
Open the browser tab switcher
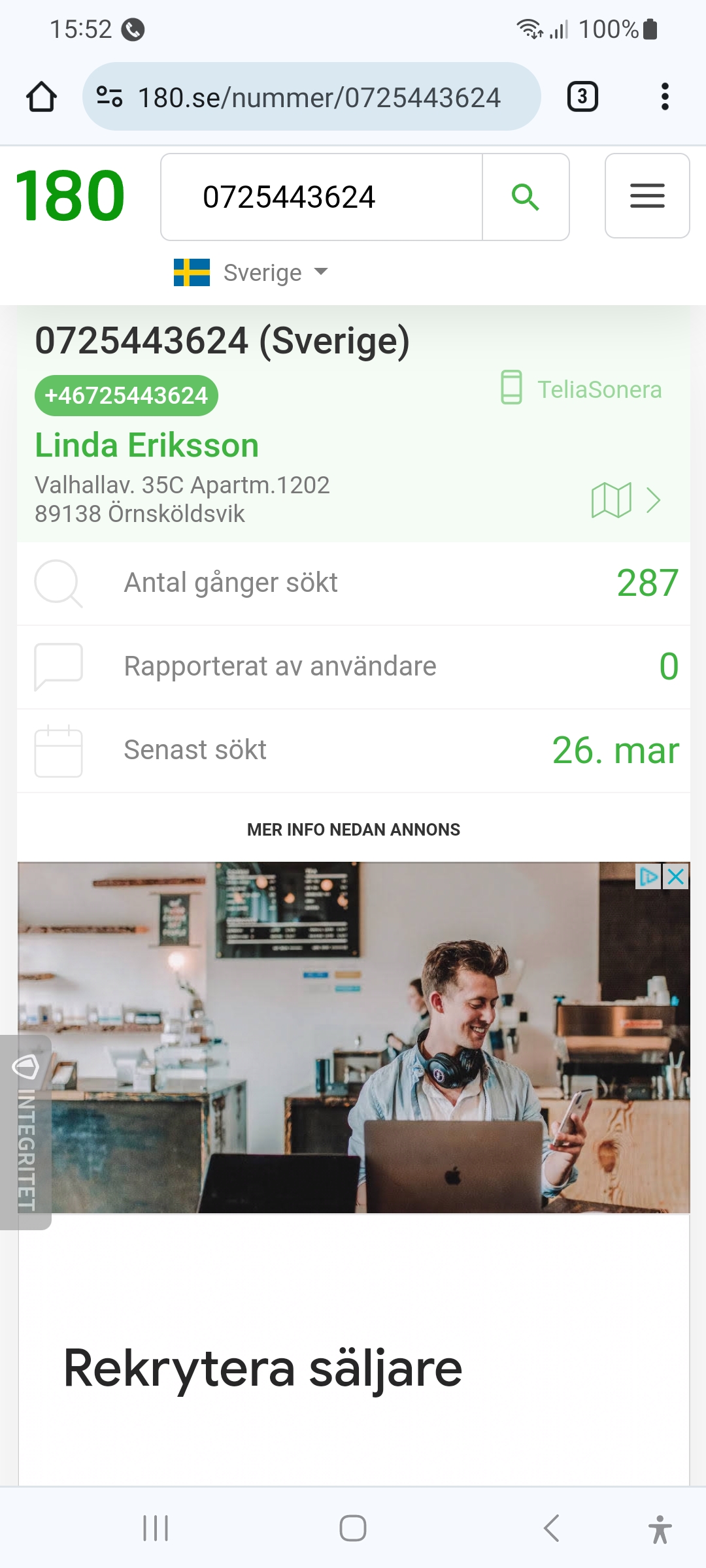click(582, 97)
